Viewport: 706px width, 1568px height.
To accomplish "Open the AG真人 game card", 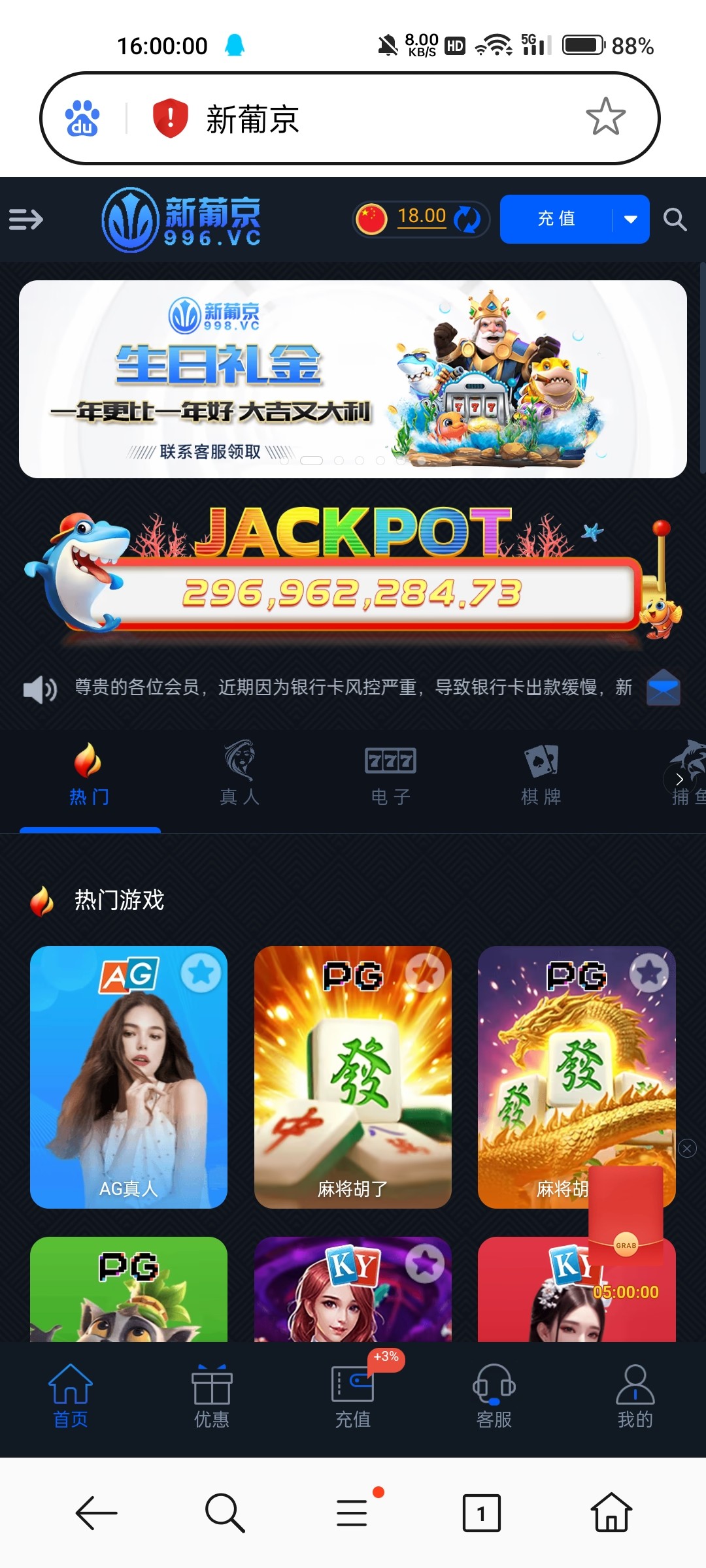I will [129, 1078].
